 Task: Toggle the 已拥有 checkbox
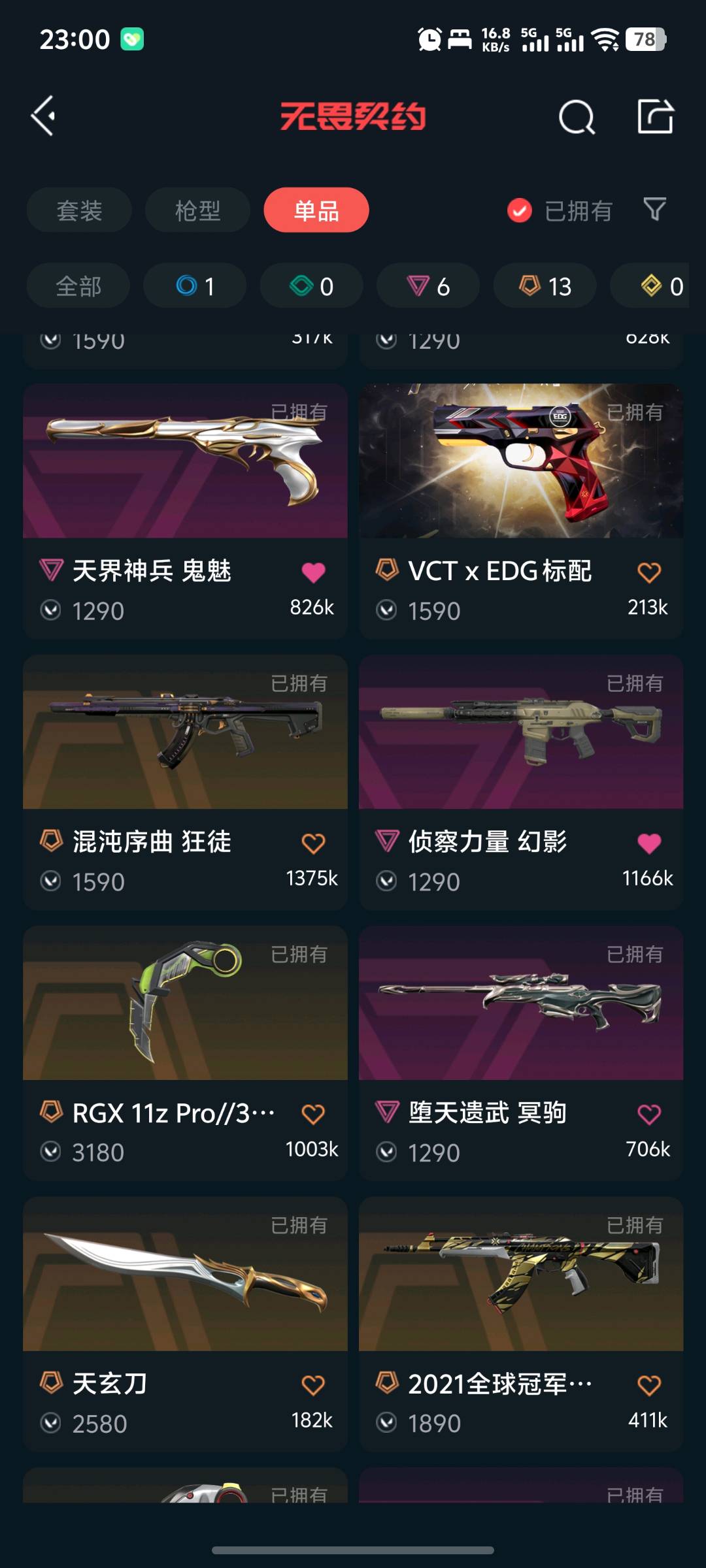[520, 210]
